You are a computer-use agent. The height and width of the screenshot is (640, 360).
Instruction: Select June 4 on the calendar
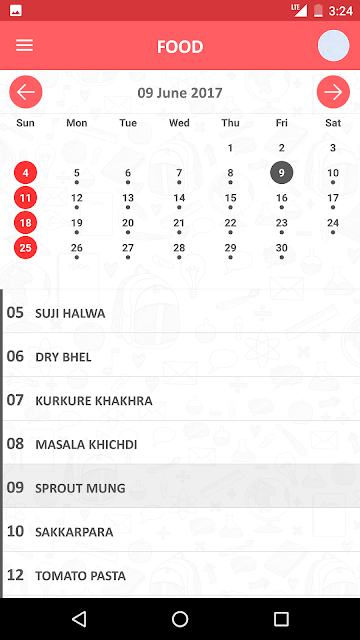[x=26, y=173]
